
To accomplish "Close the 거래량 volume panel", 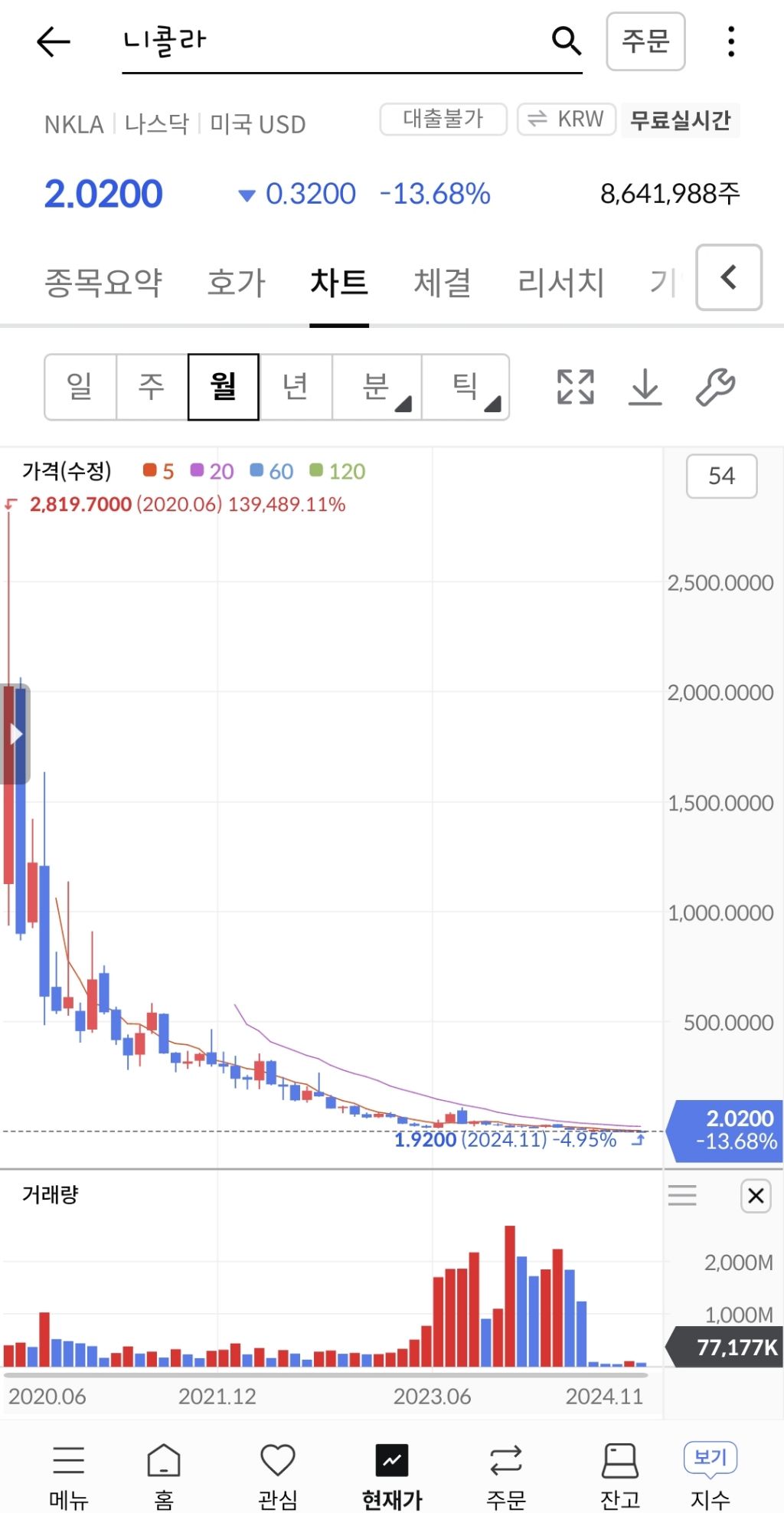I will click(x=756, y=1195).
